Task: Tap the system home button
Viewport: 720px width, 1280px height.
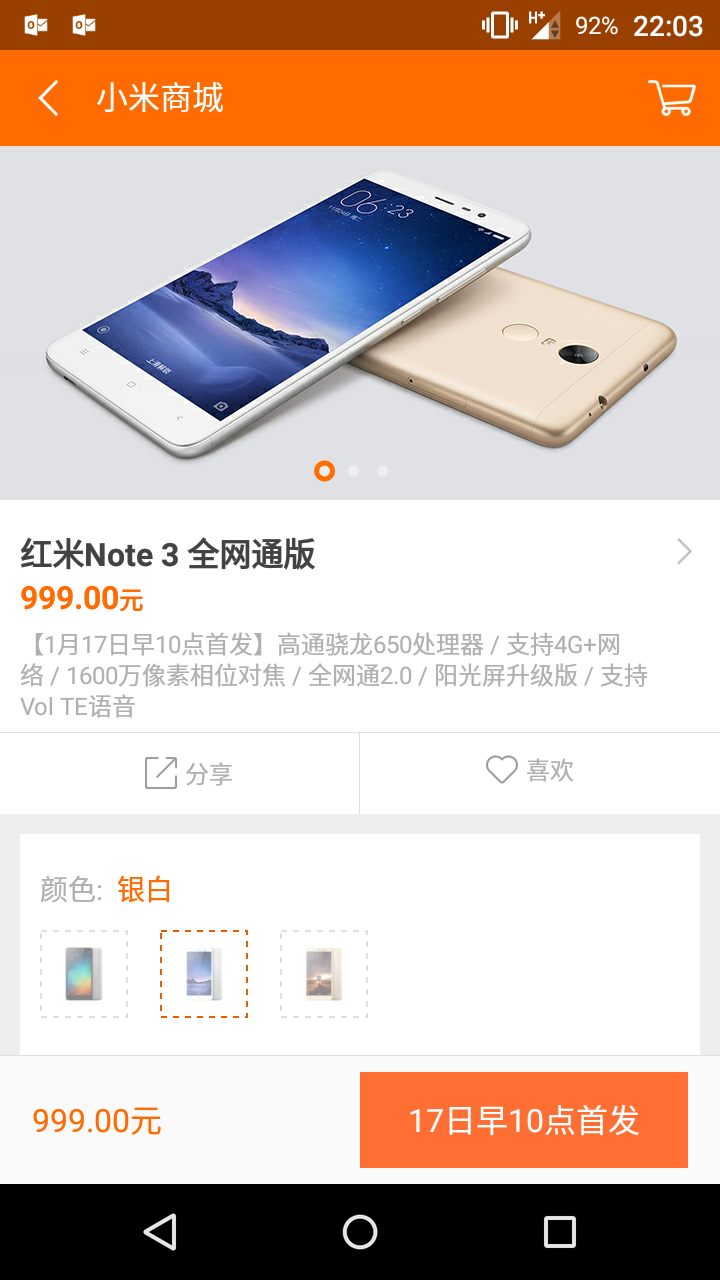Action: 360,1232
